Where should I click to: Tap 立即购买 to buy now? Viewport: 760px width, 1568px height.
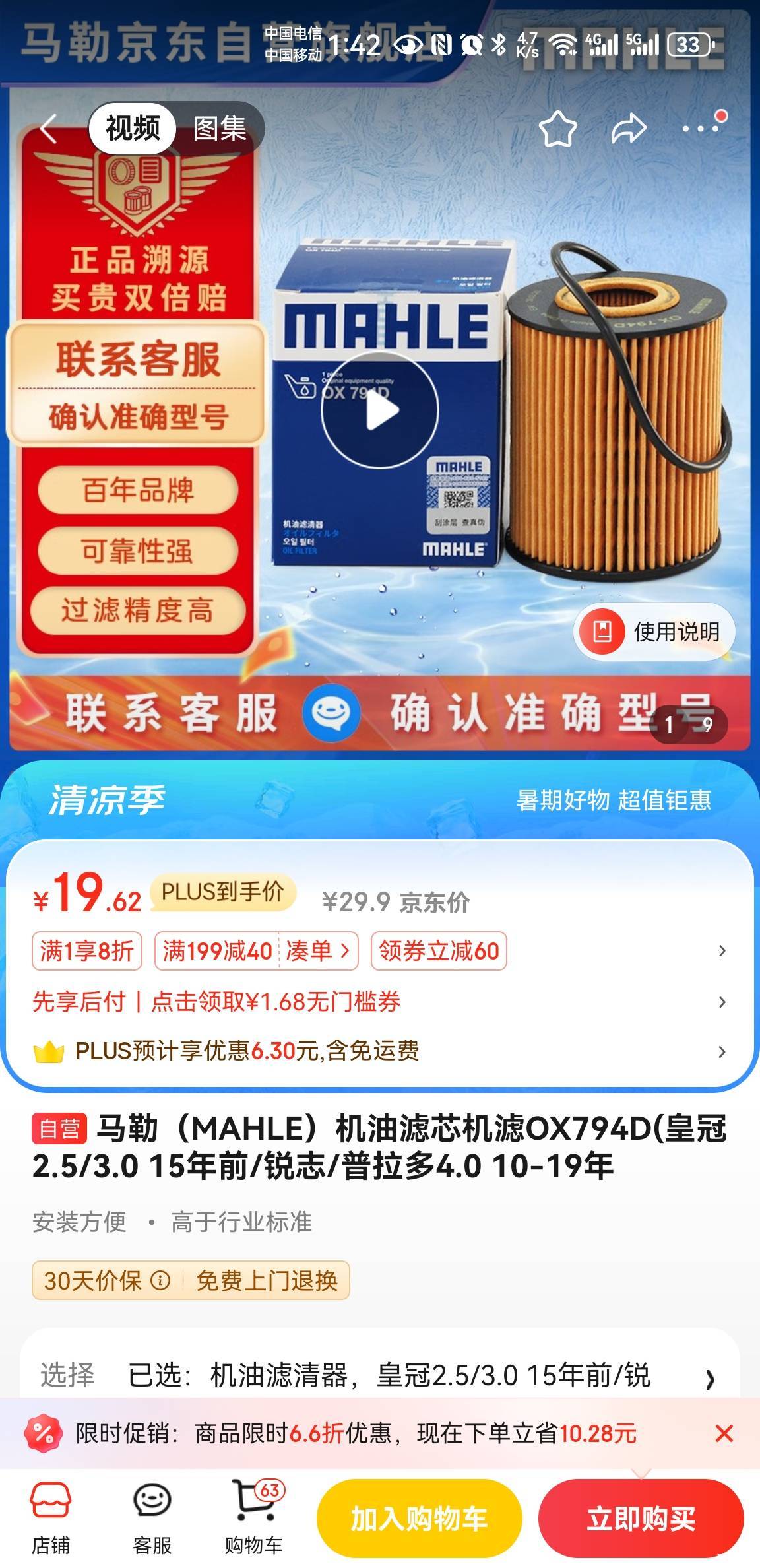point(641,1519)
